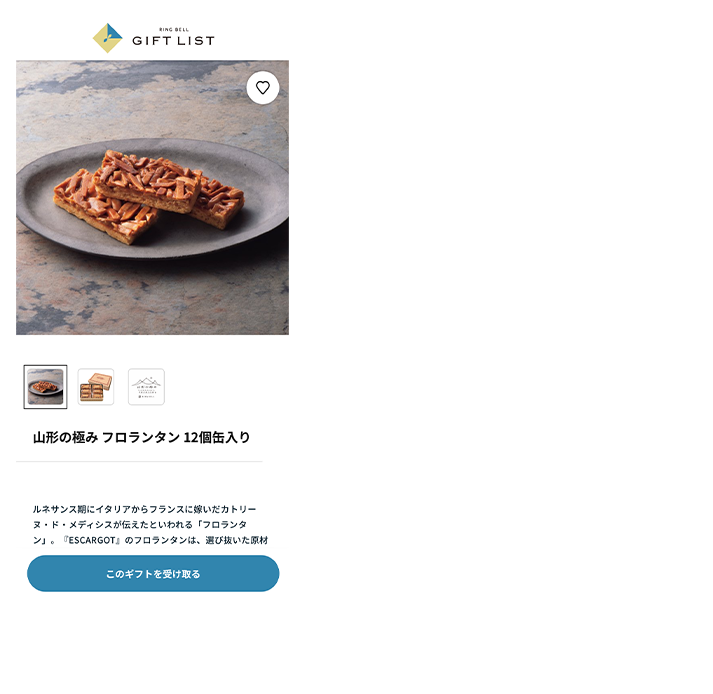Add this gift to favorites with heart icon
Screen dimensions: 713x694
262,88
